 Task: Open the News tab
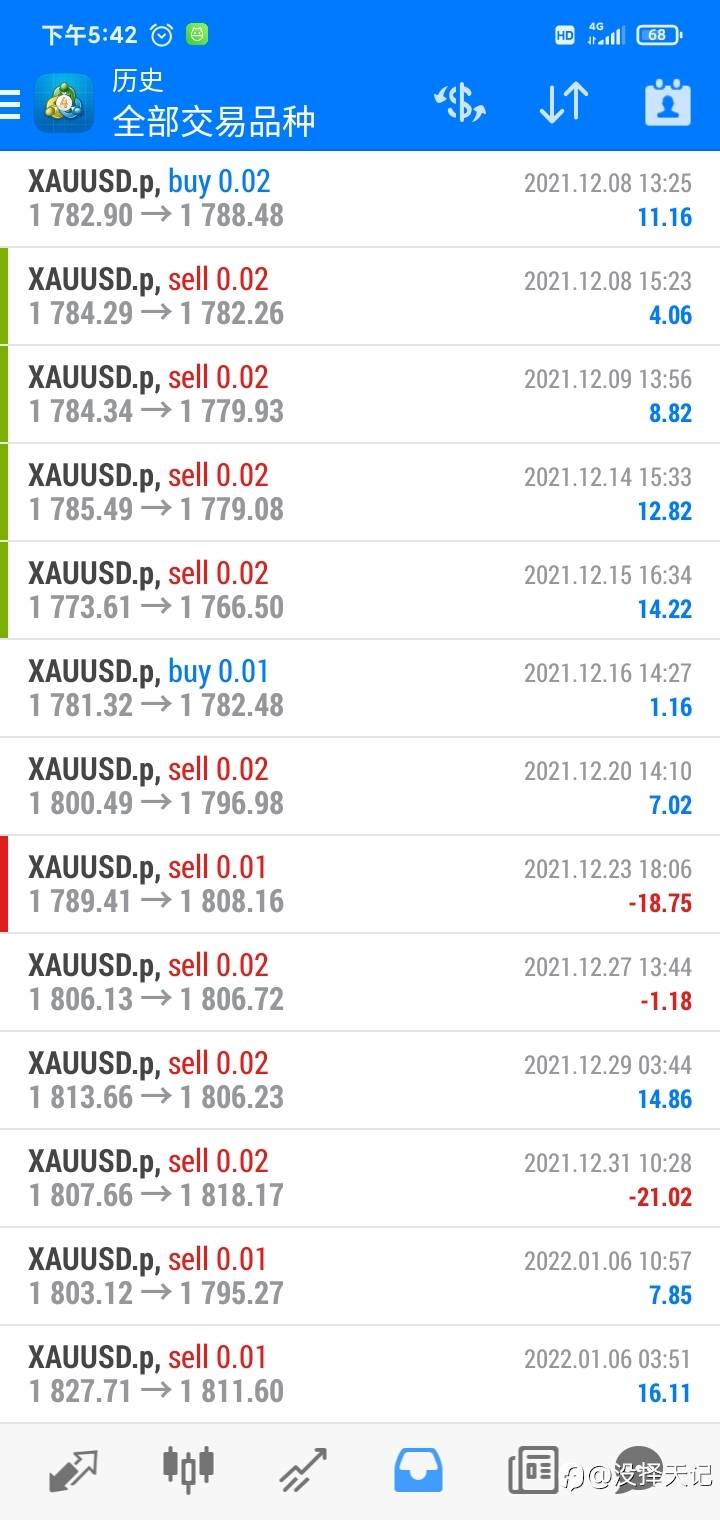point(533,1470)
